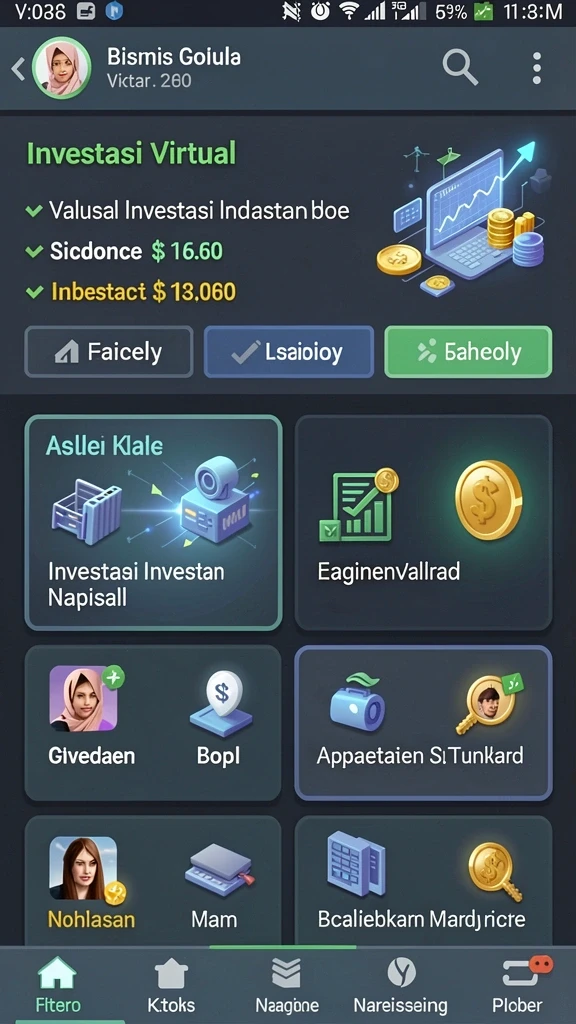The width and height of the screenshot is (576, 1024).
Task: Switch to the Plober tab
Action: 518,985
